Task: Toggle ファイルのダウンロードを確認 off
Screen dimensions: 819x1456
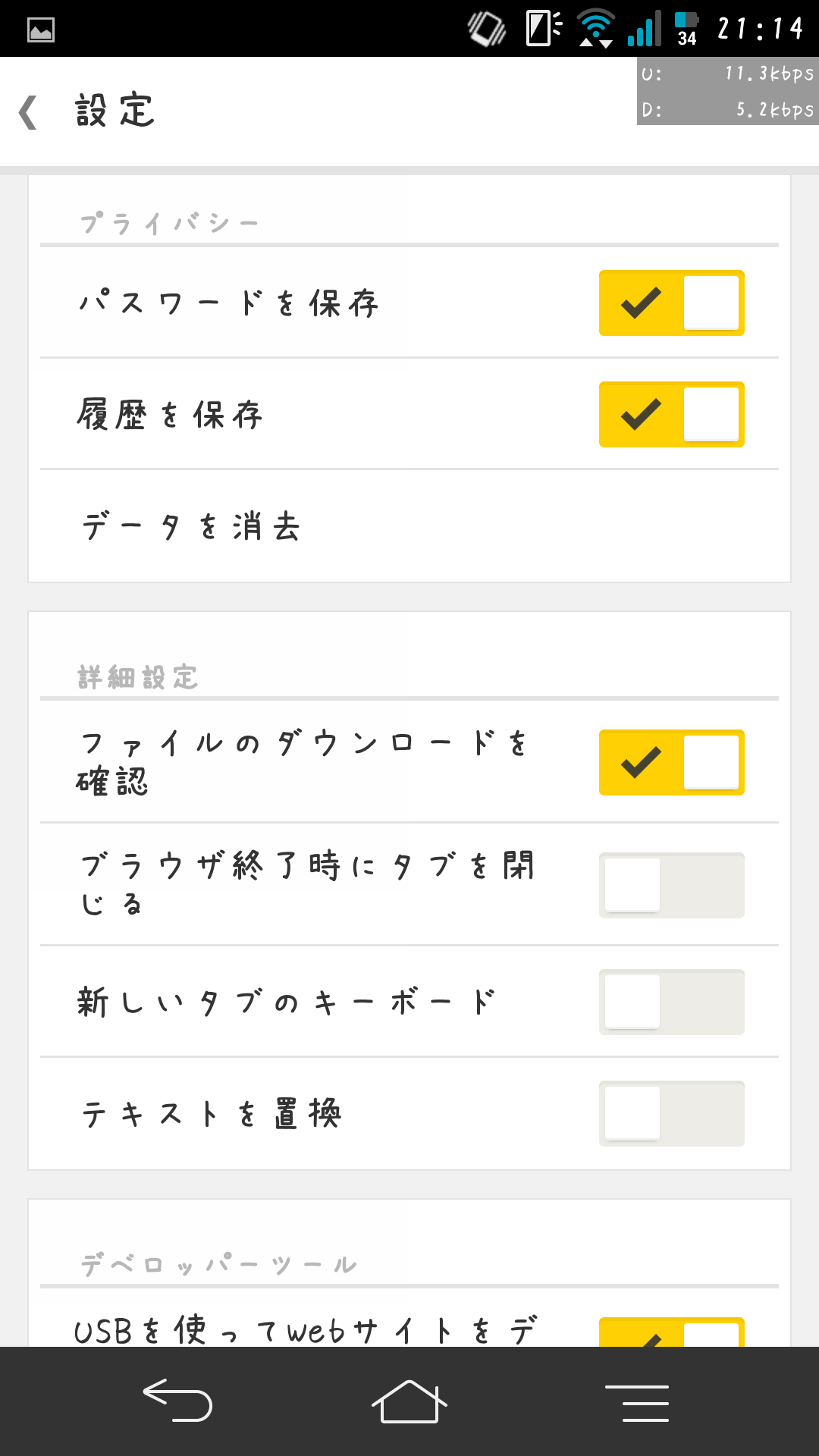Action: (672, 762)
